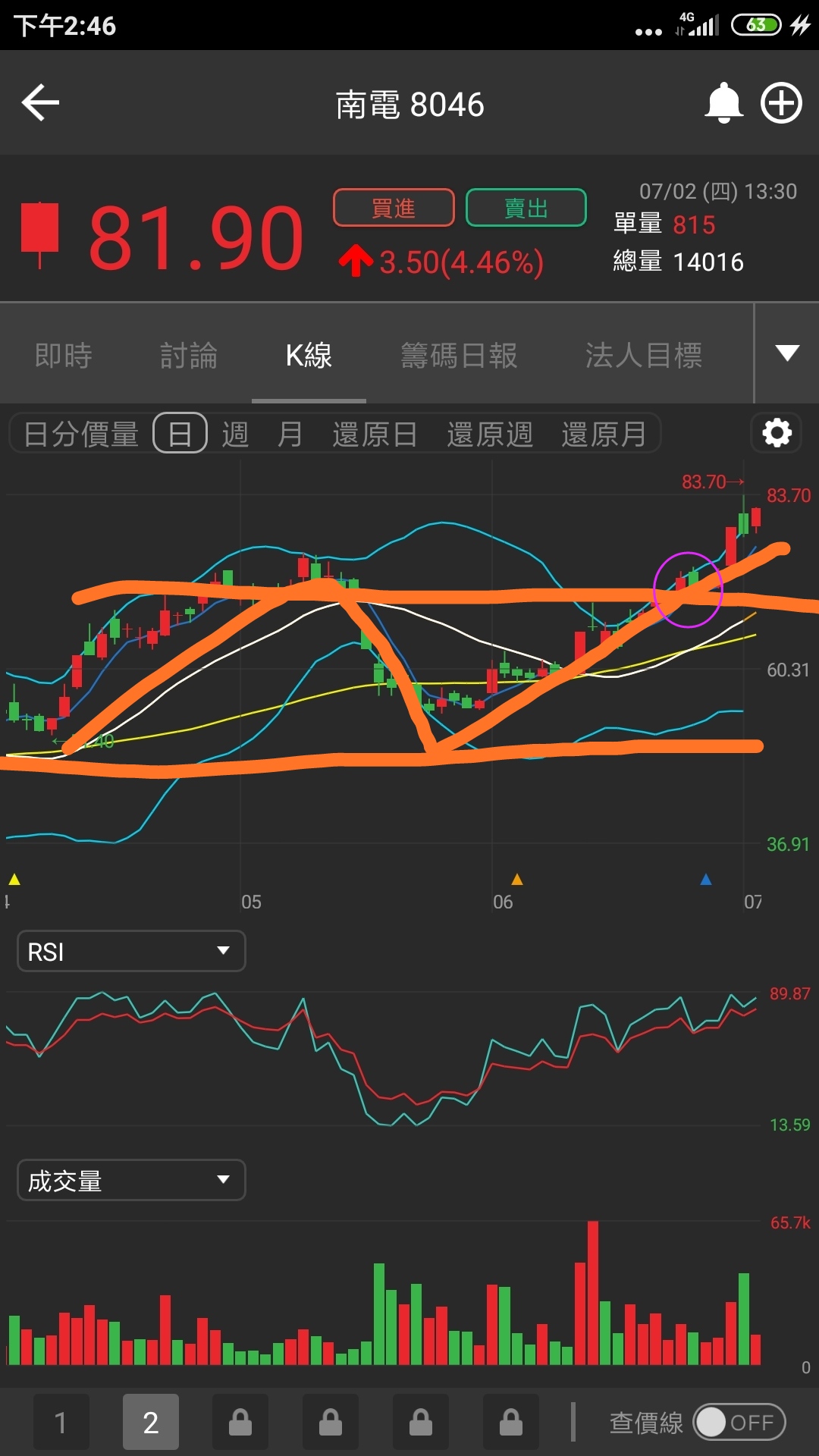819x1456 pixels.
Task: Select layout preset 1
Action: tap(61, 1422)
